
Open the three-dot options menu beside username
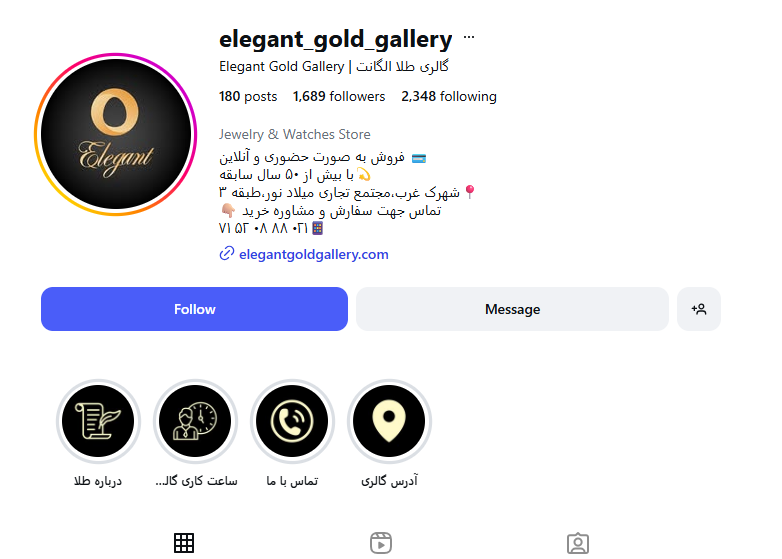[470, 38]
